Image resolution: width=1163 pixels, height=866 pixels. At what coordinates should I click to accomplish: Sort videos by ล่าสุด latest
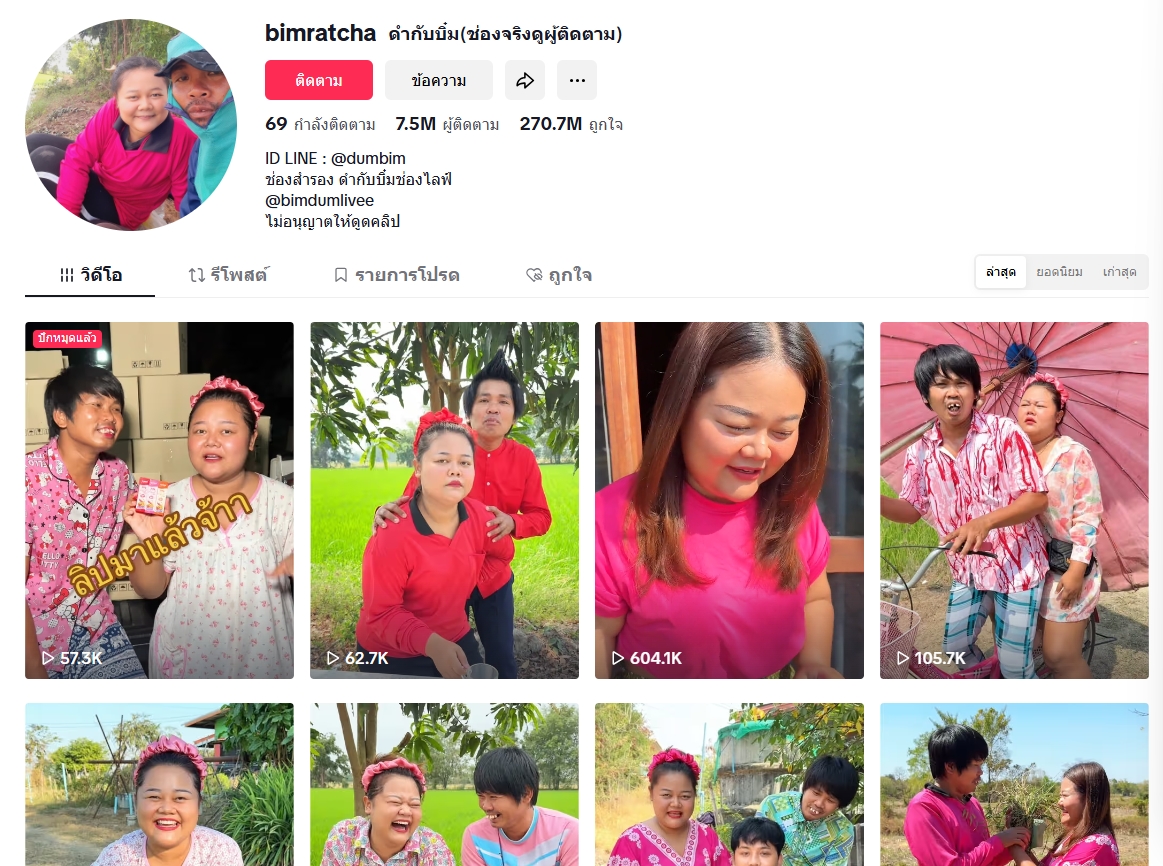pyautogui.click(x=1001, y=272)
